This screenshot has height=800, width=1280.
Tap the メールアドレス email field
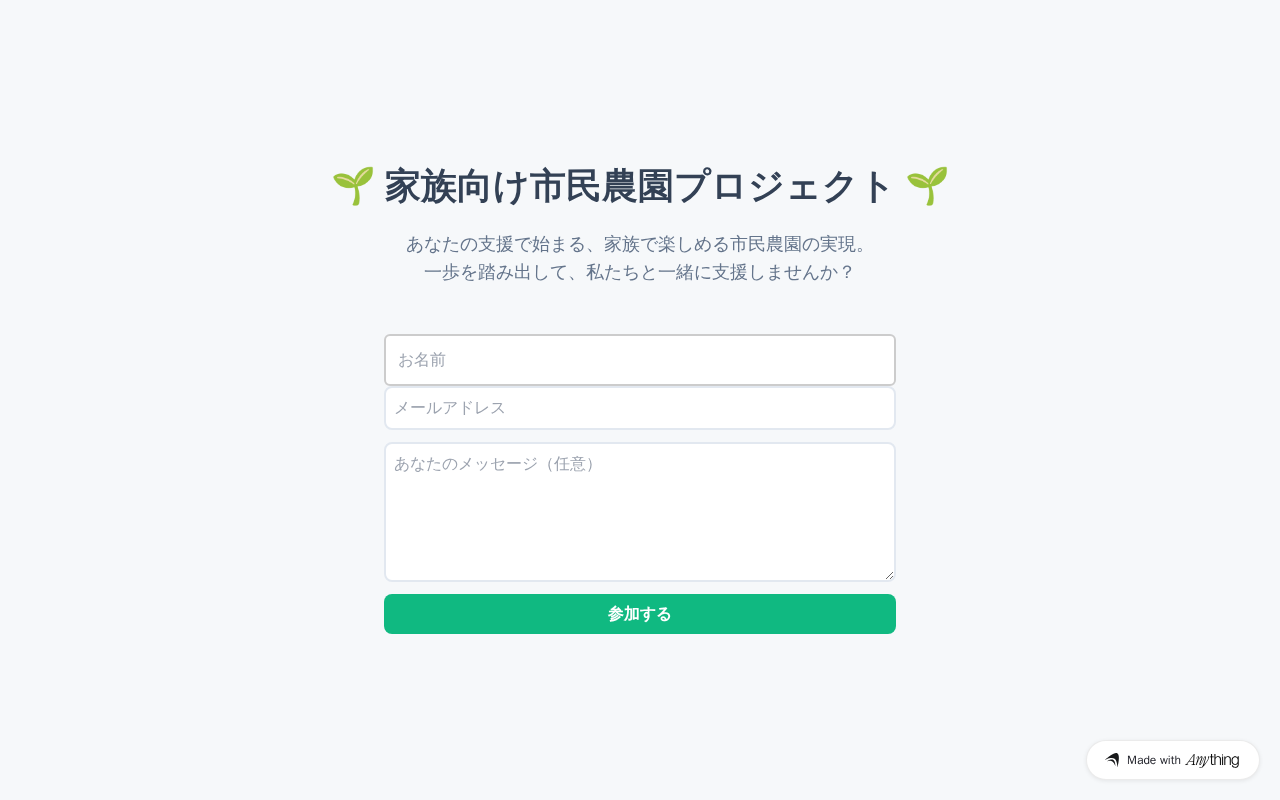[x=640, y=408]
